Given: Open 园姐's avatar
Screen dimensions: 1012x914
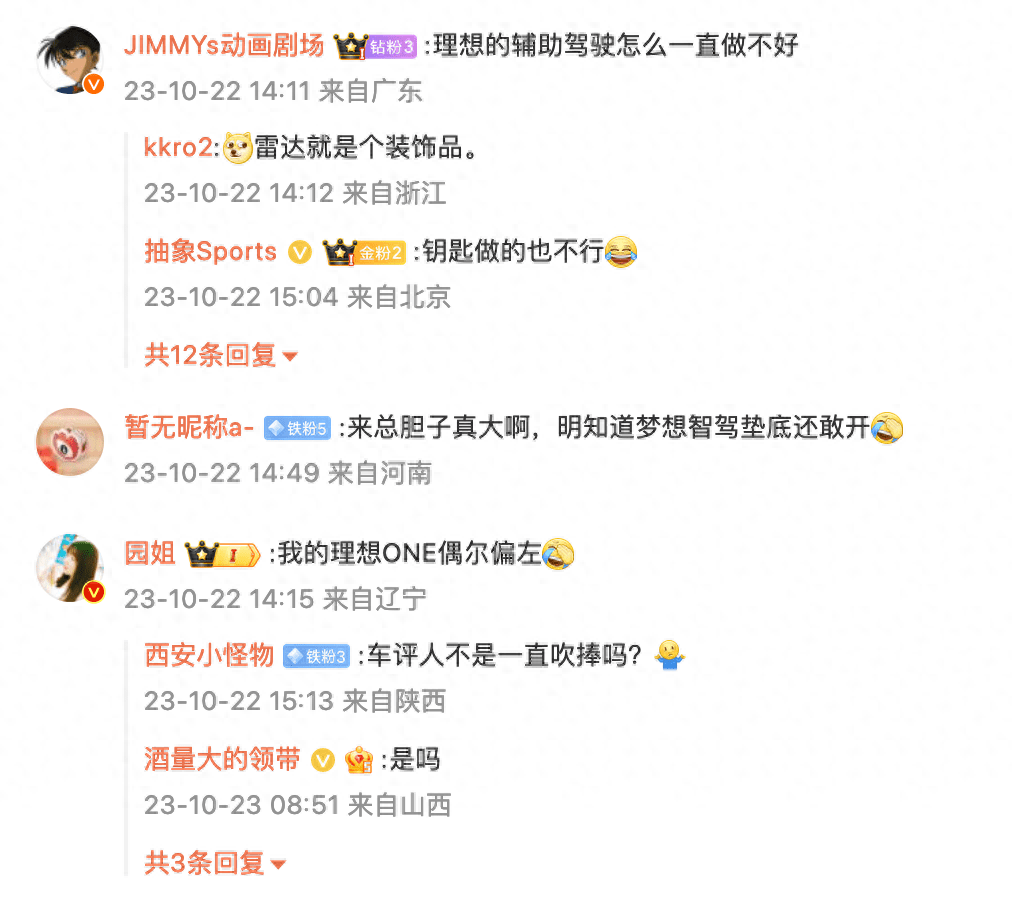Looking at the screenshot, I should 70,568.
